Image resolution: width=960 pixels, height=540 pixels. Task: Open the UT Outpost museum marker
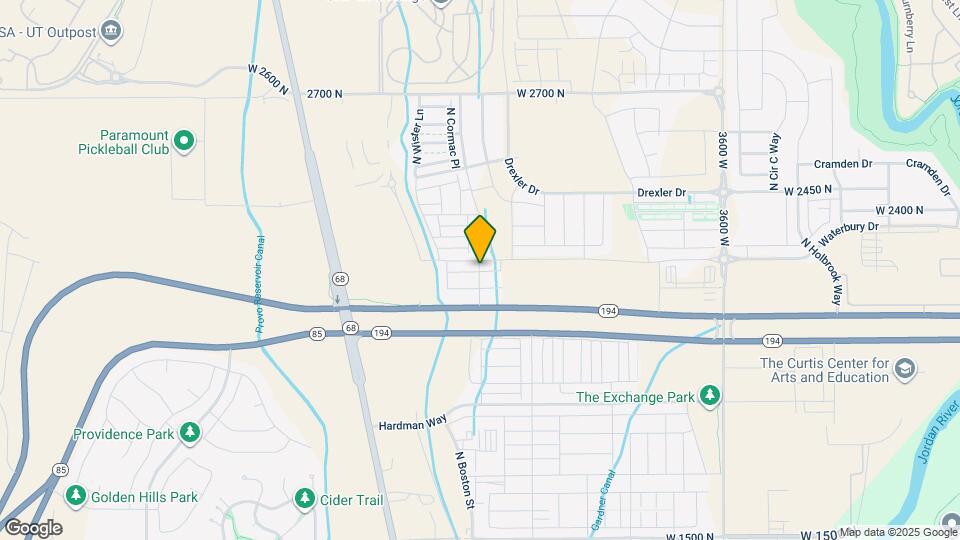click(x=113, y=31)
